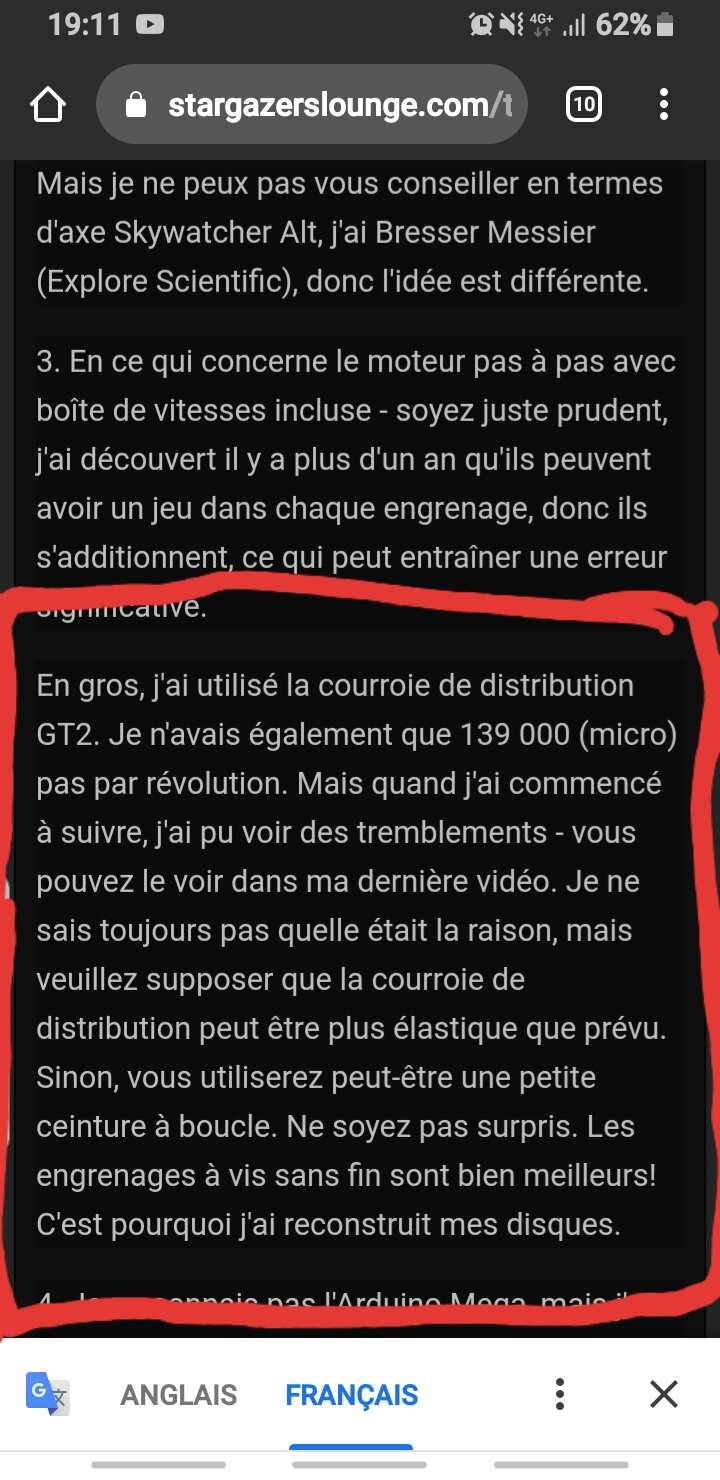
Task: Select the Français translation tab
Action: (x=352, y=1394)
